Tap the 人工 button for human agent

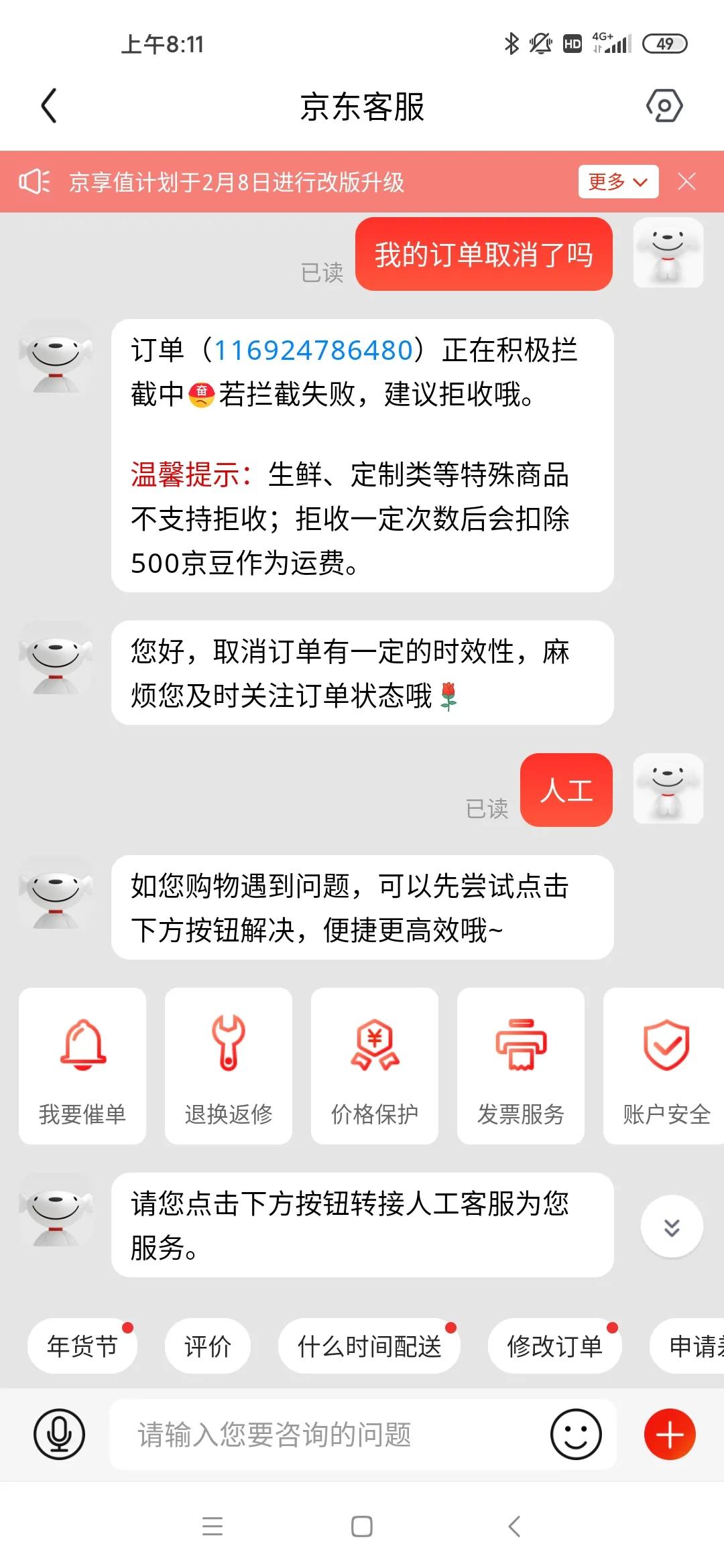coord(566,791)
